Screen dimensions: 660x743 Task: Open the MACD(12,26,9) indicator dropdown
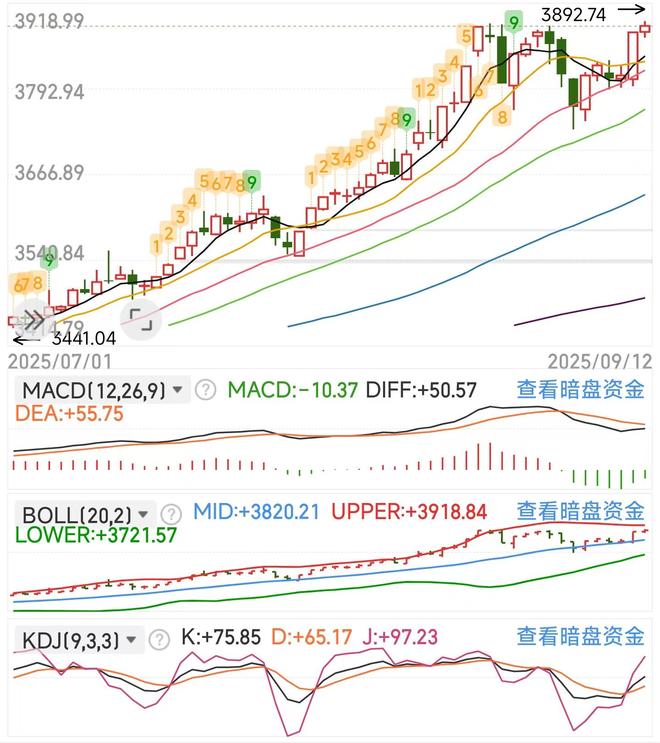click(x=103, y=390)
